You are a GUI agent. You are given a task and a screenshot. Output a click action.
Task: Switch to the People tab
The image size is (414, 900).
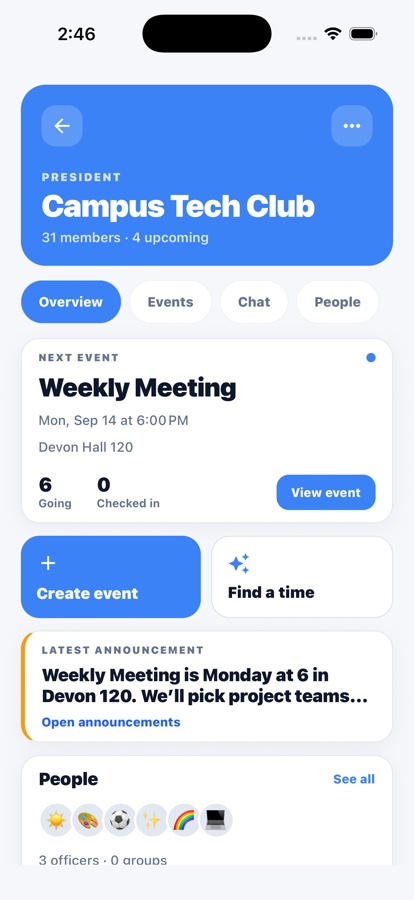pyautogui.click(x=338, y=302)
